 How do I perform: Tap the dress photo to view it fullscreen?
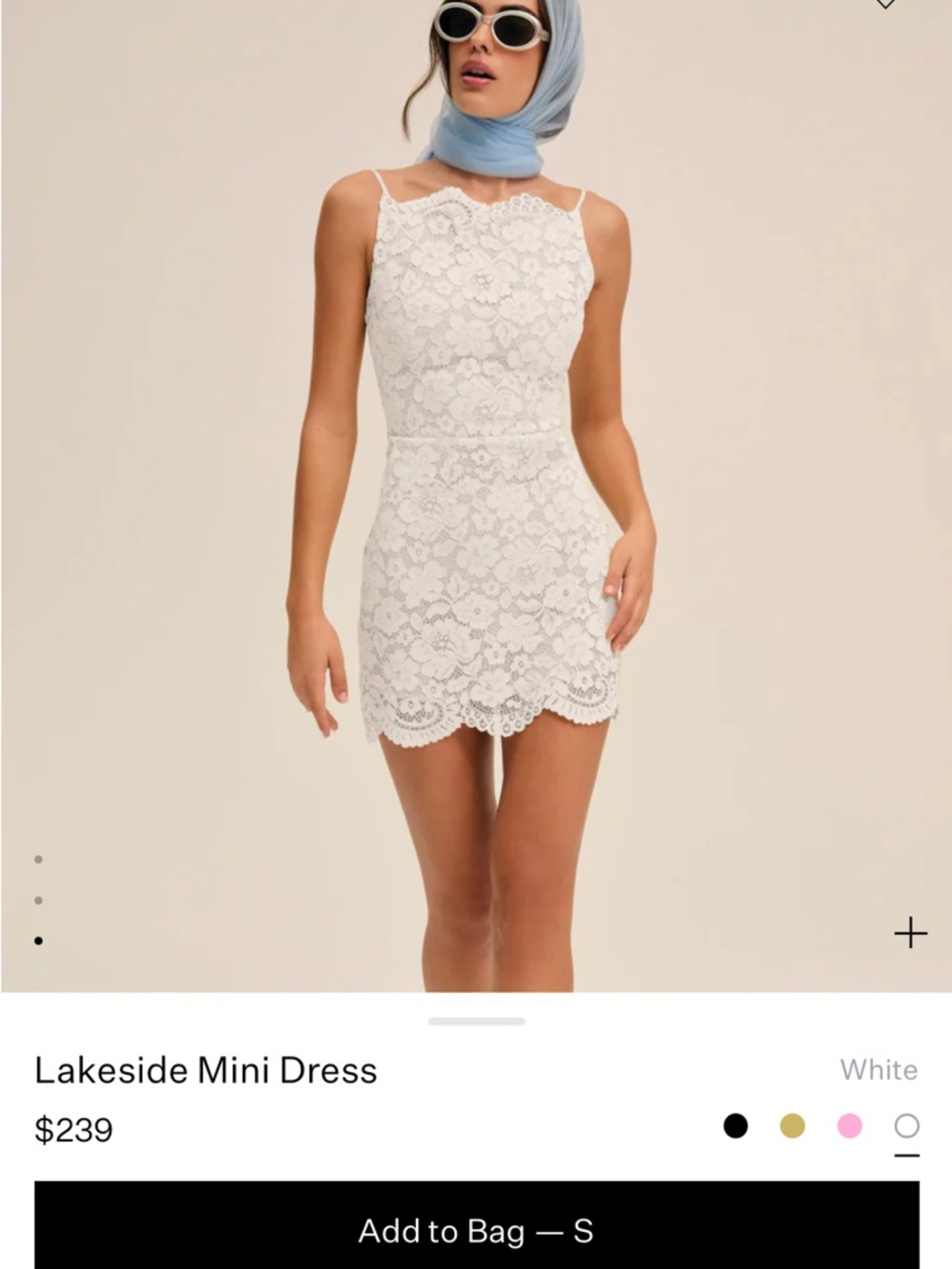pos(476,476)
